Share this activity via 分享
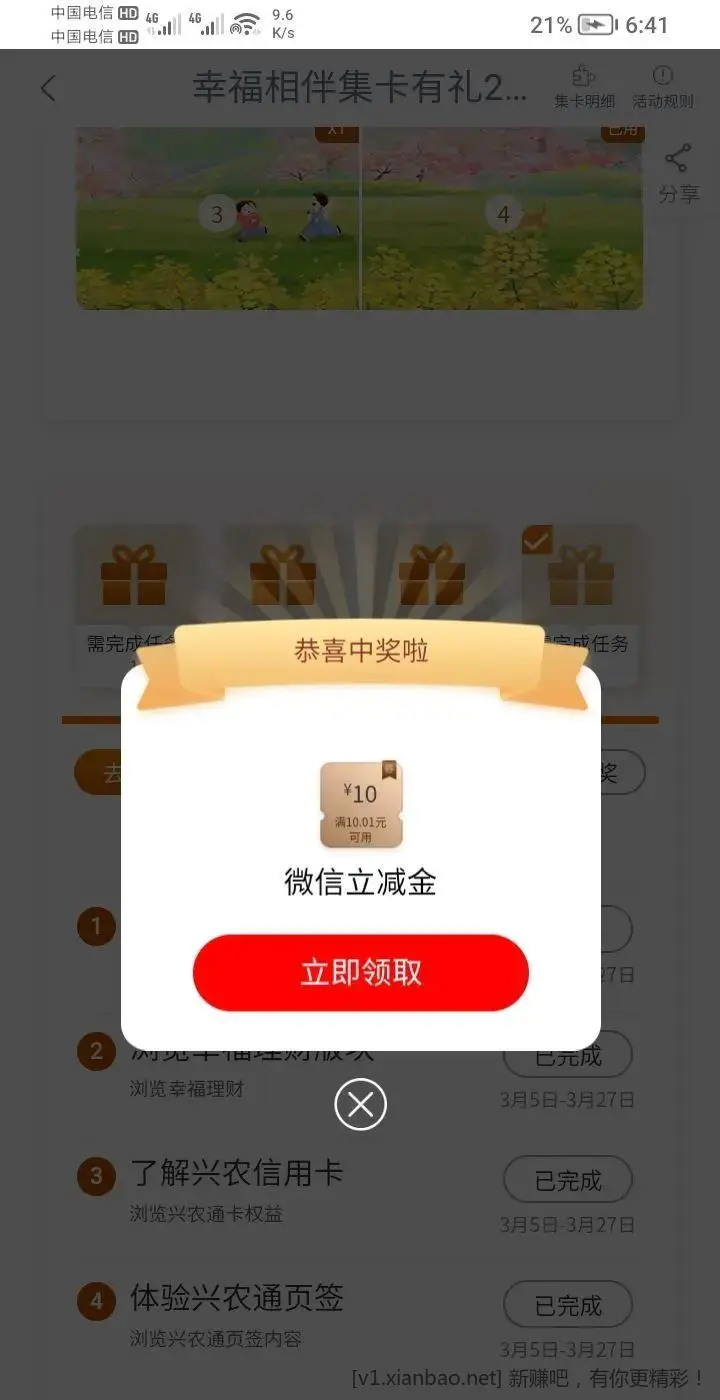 [678, 173]
